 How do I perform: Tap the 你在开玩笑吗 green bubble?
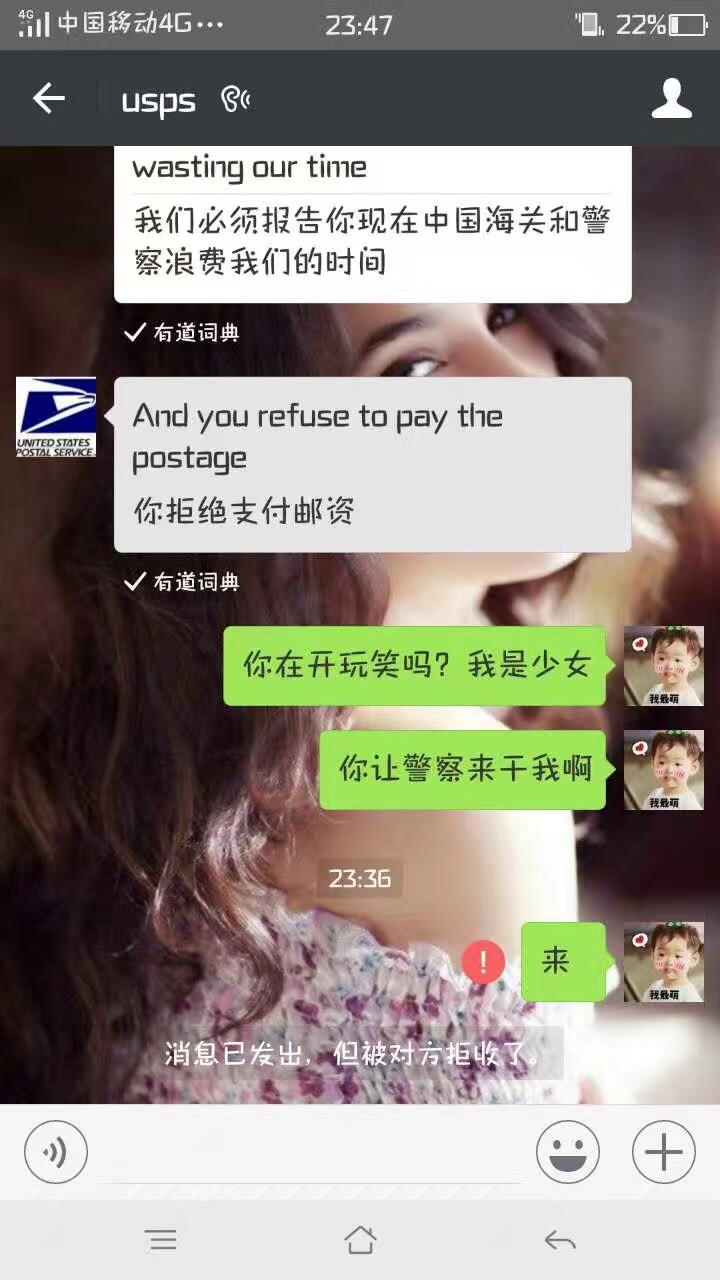[413, 666]
